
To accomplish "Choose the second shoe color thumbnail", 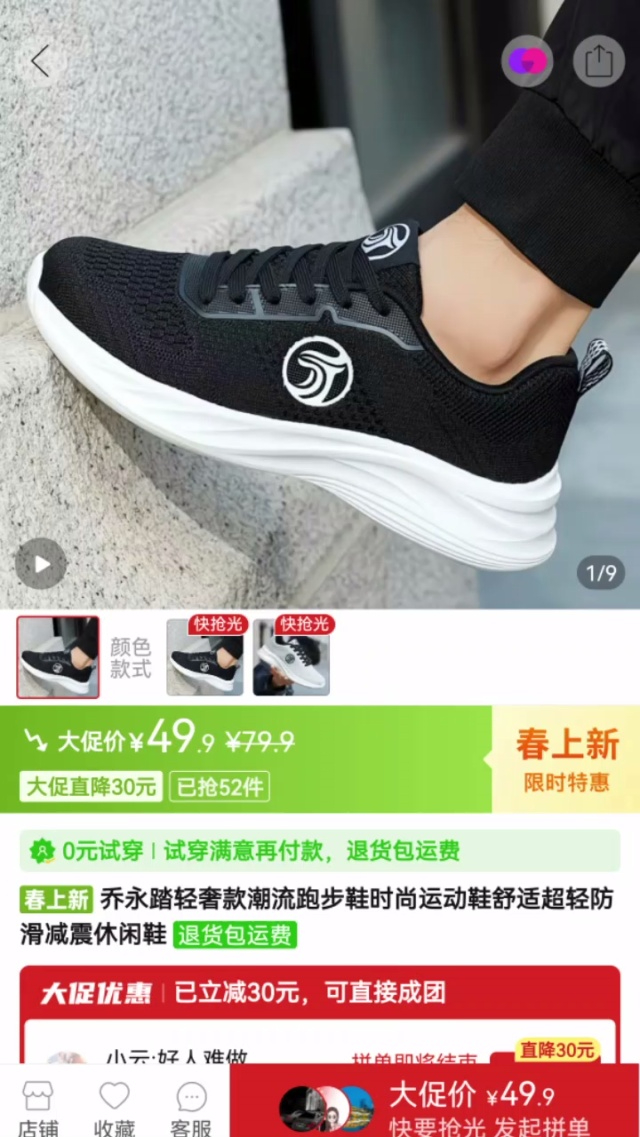I will (x=204, y=657).
